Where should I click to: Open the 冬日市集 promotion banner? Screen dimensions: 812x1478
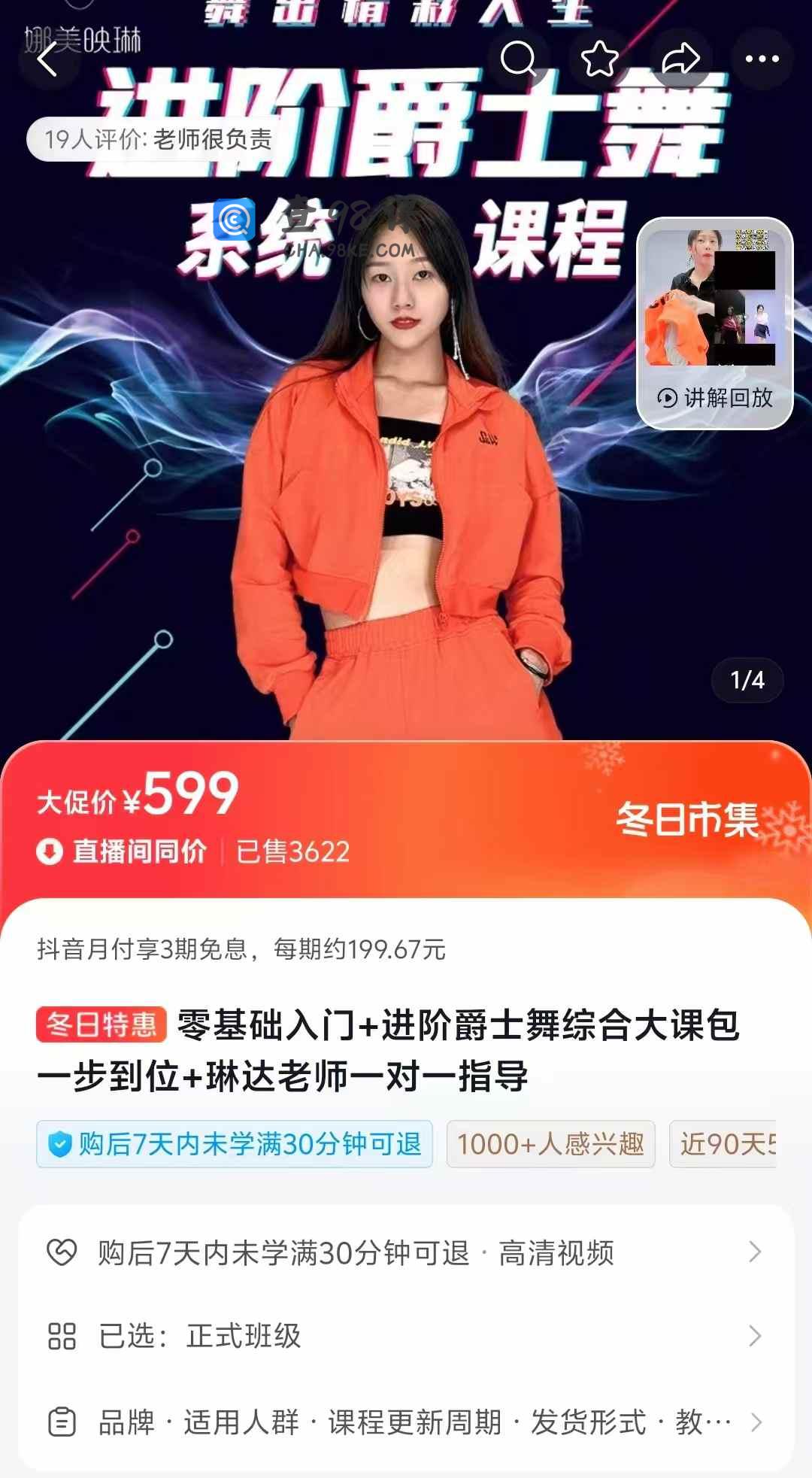pos(687,820)
